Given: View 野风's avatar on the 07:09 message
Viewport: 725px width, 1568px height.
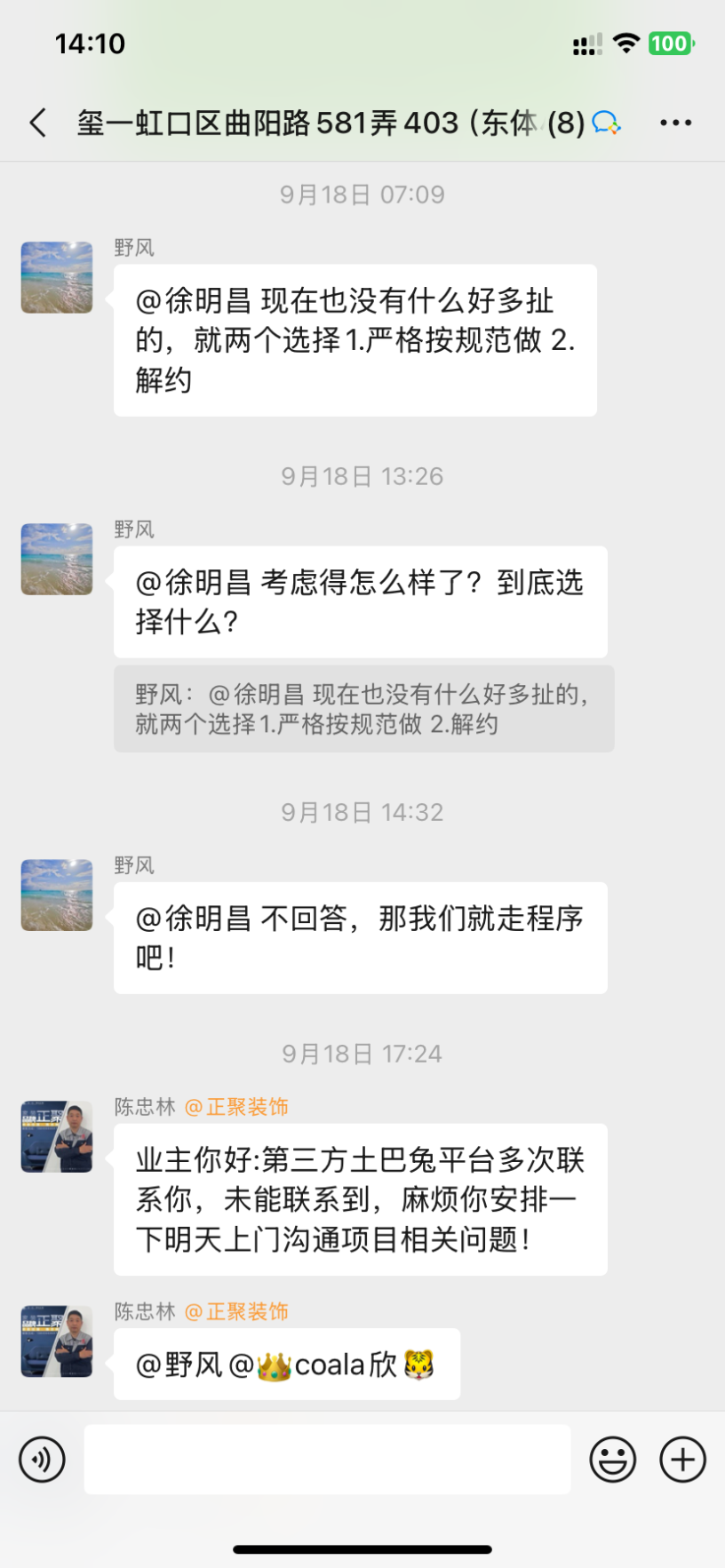Looking at the screenshot, I should 57,277.
